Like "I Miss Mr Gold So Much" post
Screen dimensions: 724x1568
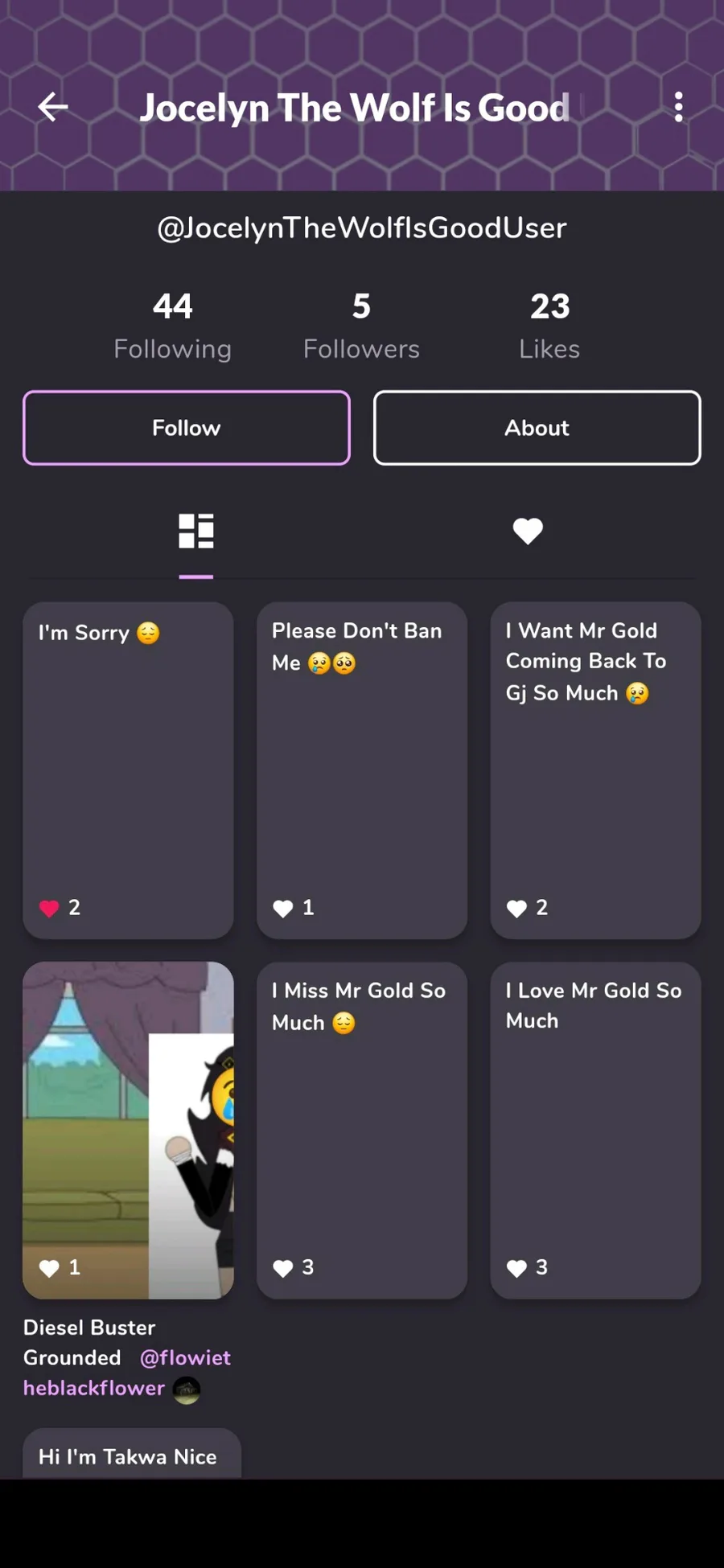pos(283,1269)
